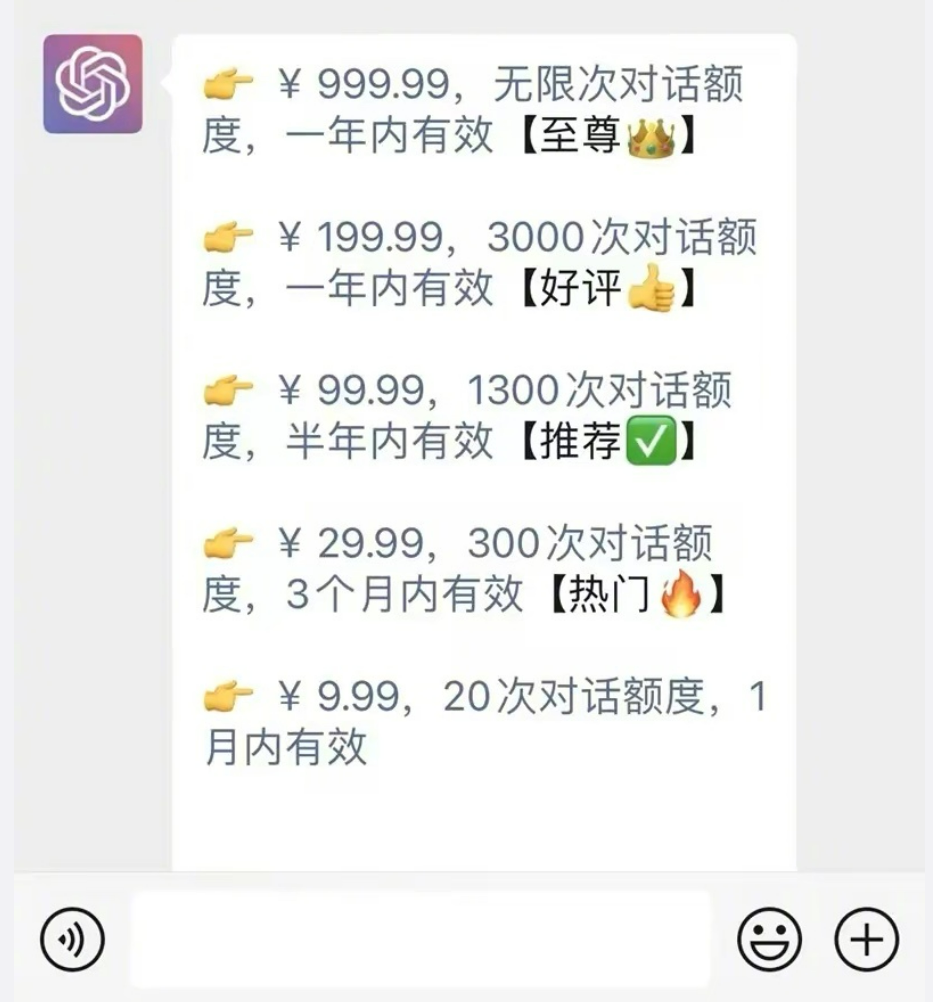
Task: Open the attachment plus menu
Action: click(x=866, y=938)
